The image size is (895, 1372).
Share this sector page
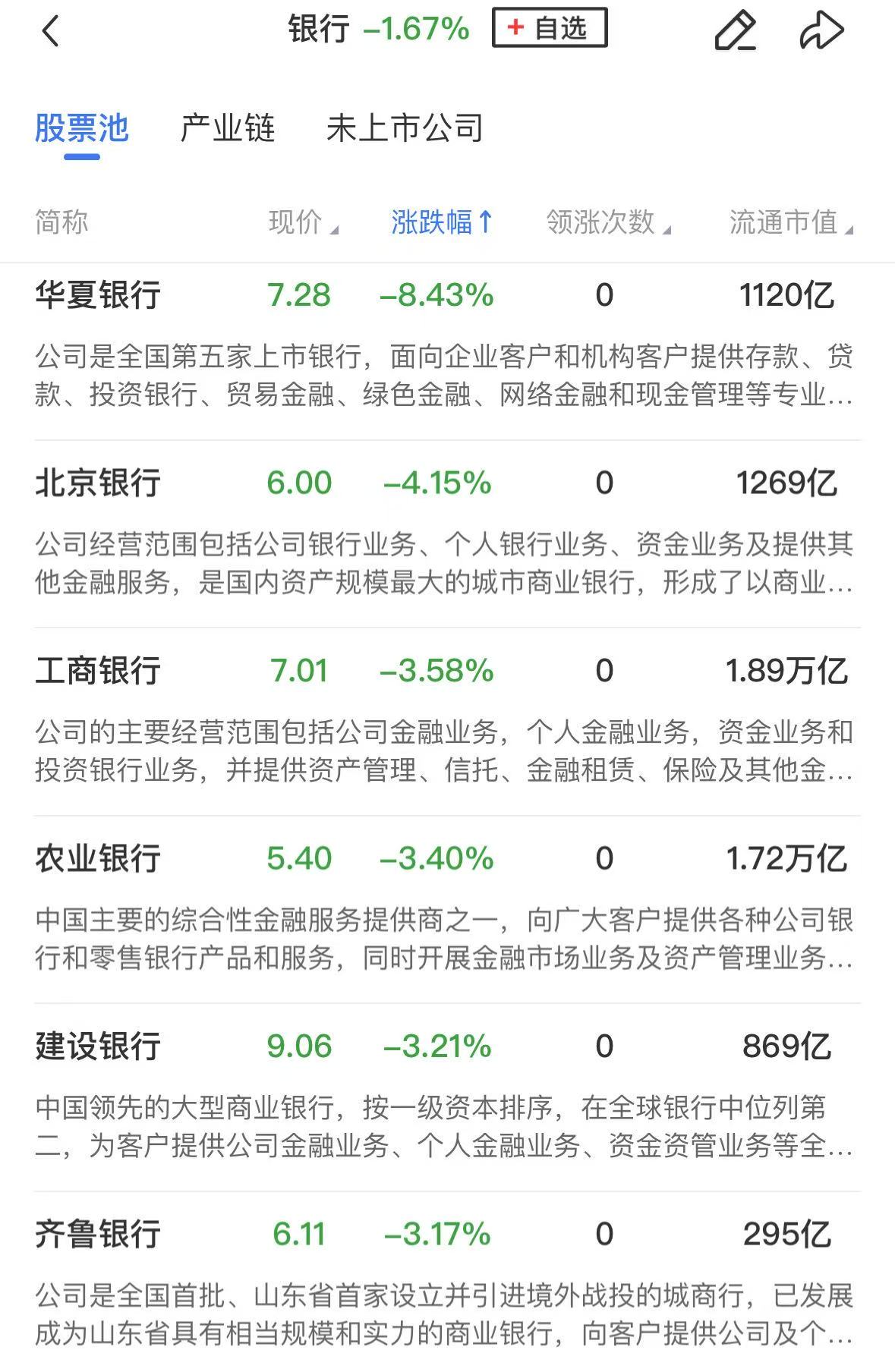[821, 31]
